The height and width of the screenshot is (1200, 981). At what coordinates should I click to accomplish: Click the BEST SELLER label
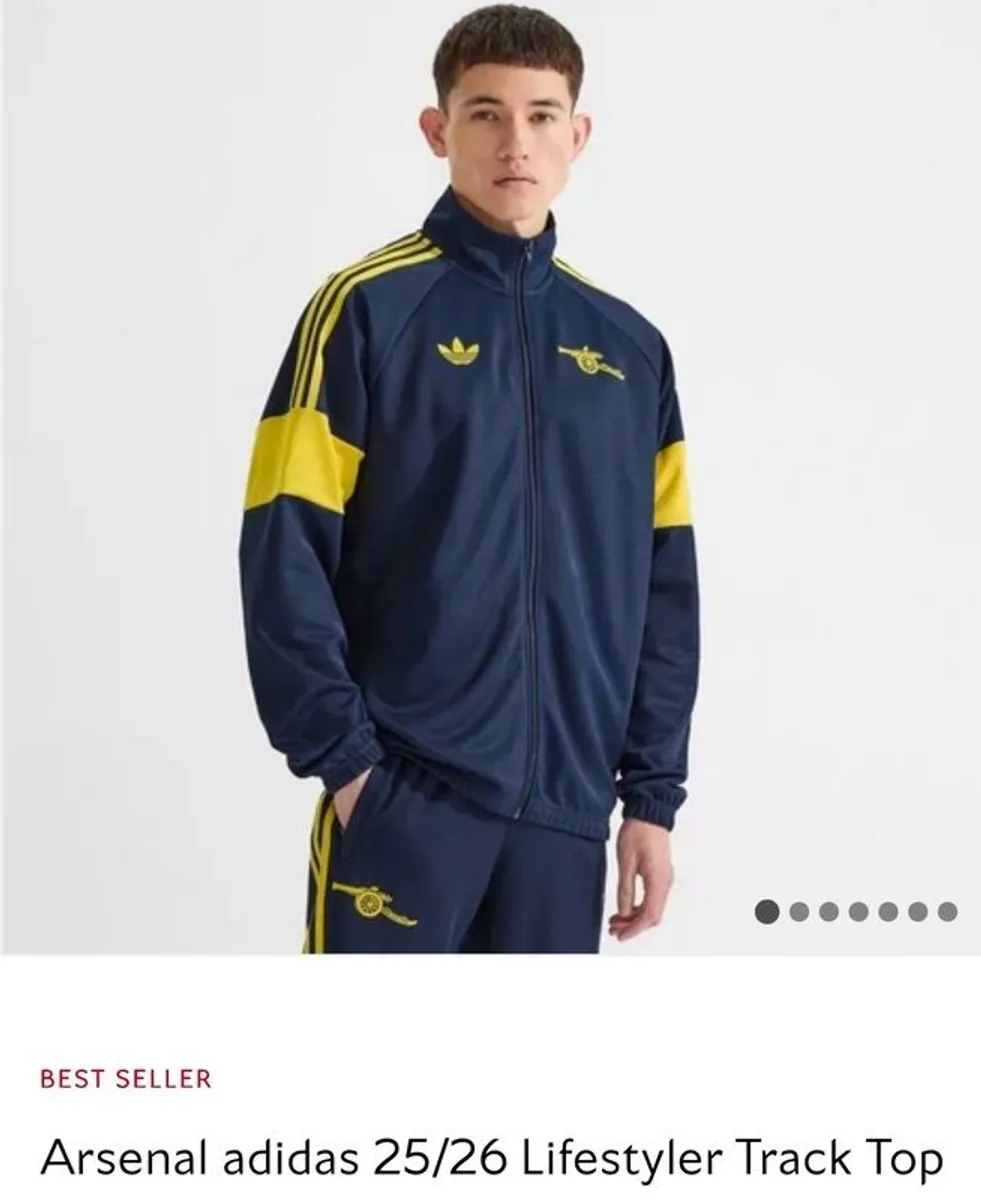click(x=123, y=1079)
